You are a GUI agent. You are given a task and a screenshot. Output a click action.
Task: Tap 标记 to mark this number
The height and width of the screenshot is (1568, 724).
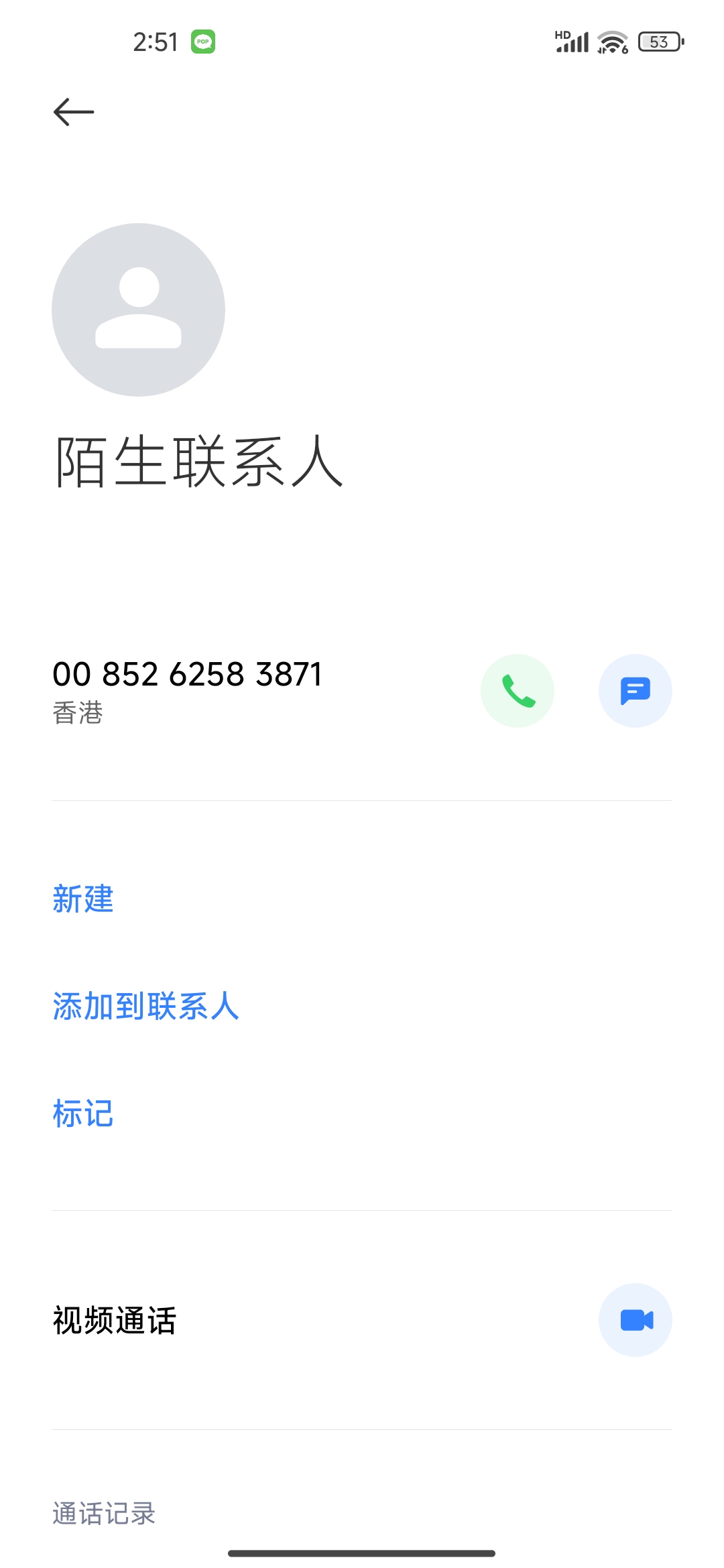83,1114
